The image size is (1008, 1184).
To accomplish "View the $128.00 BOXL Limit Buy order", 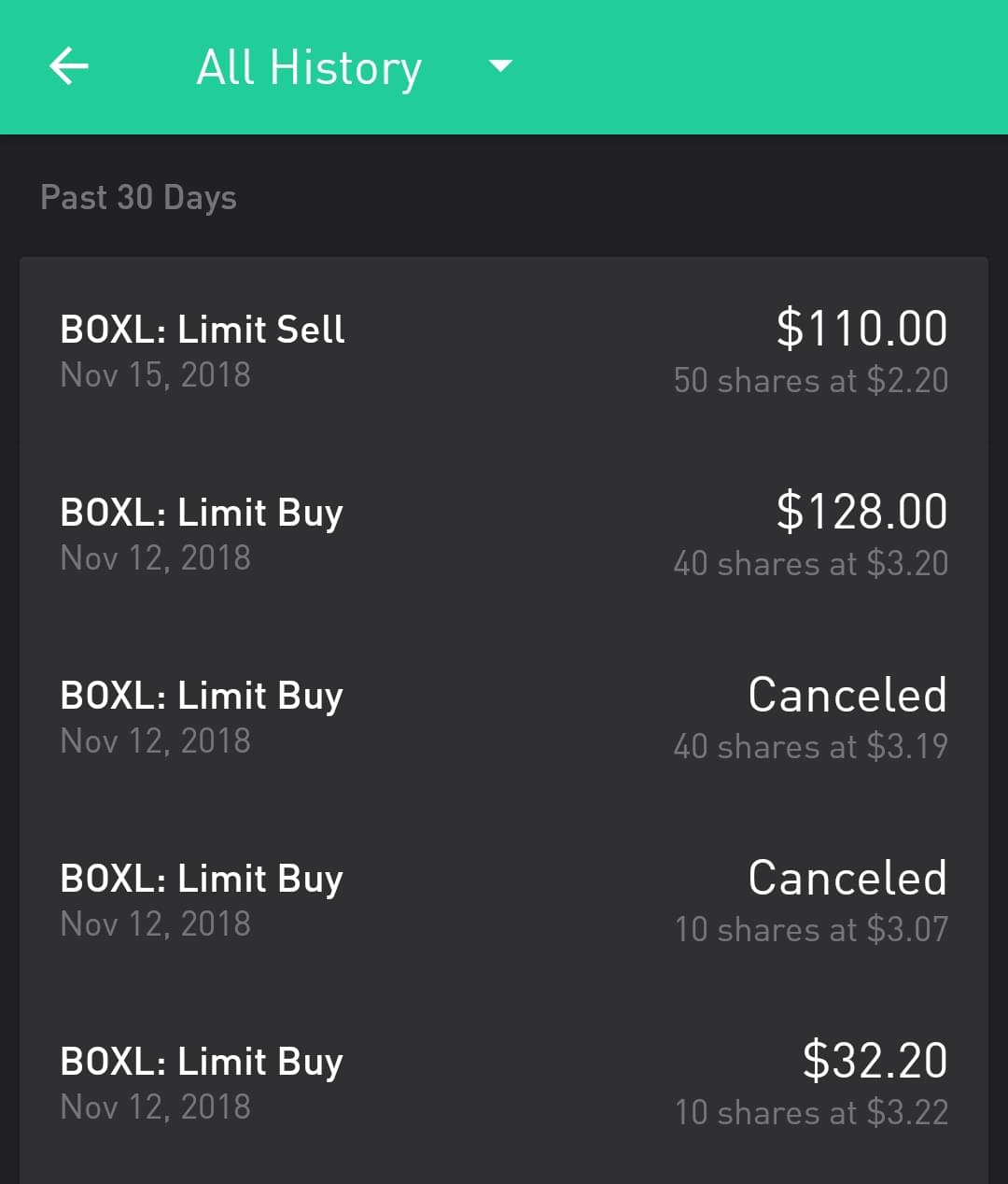I will 504,534.
